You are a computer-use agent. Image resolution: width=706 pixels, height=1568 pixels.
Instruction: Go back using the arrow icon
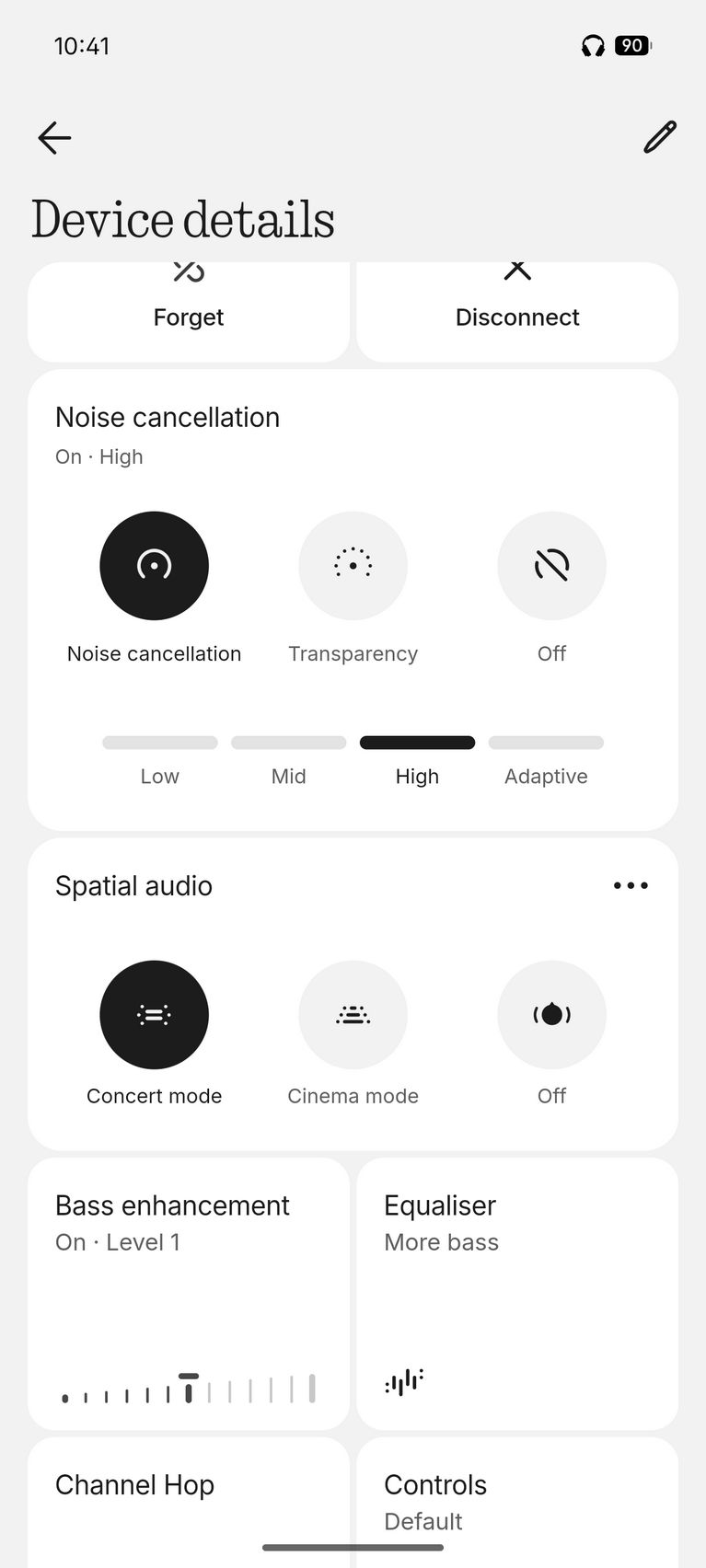coord(54,138)
